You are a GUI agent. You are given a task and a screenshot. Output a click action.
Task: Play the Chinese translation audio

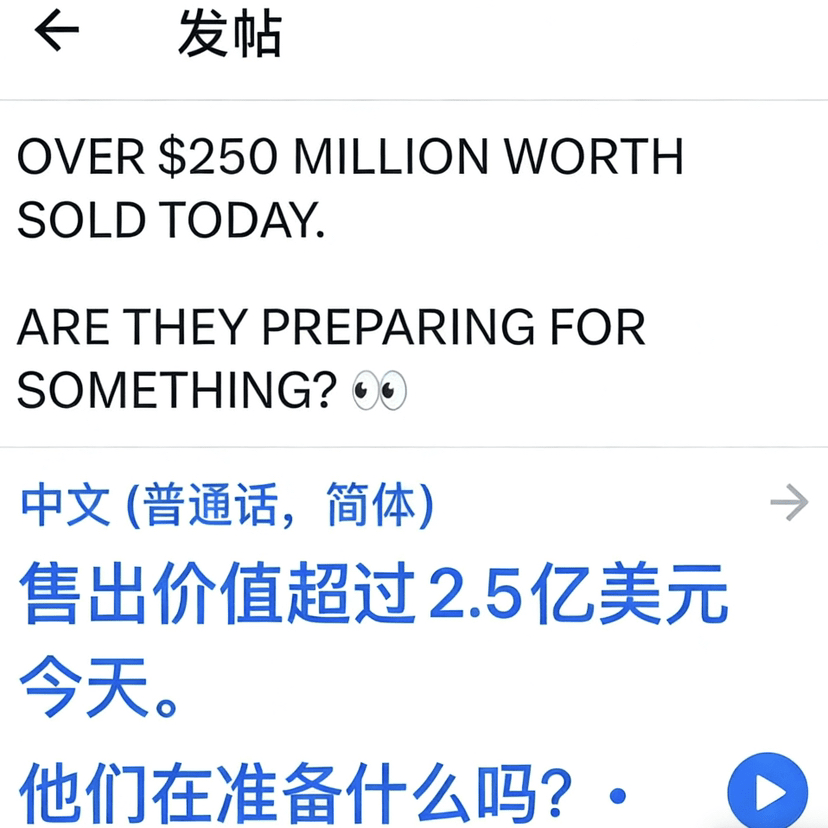[768, 791]
